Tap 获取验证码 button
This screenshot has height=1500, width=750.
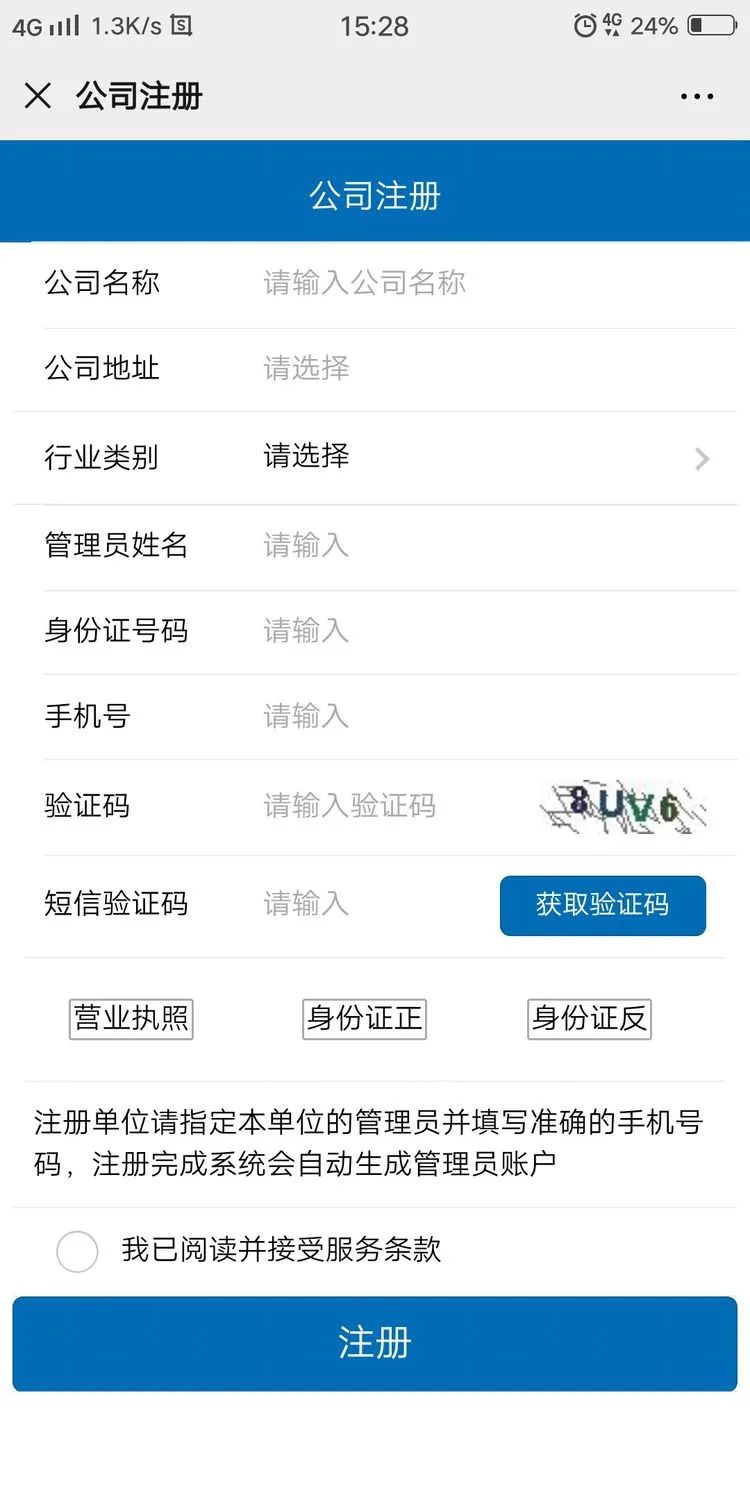(x=603, y=906)
